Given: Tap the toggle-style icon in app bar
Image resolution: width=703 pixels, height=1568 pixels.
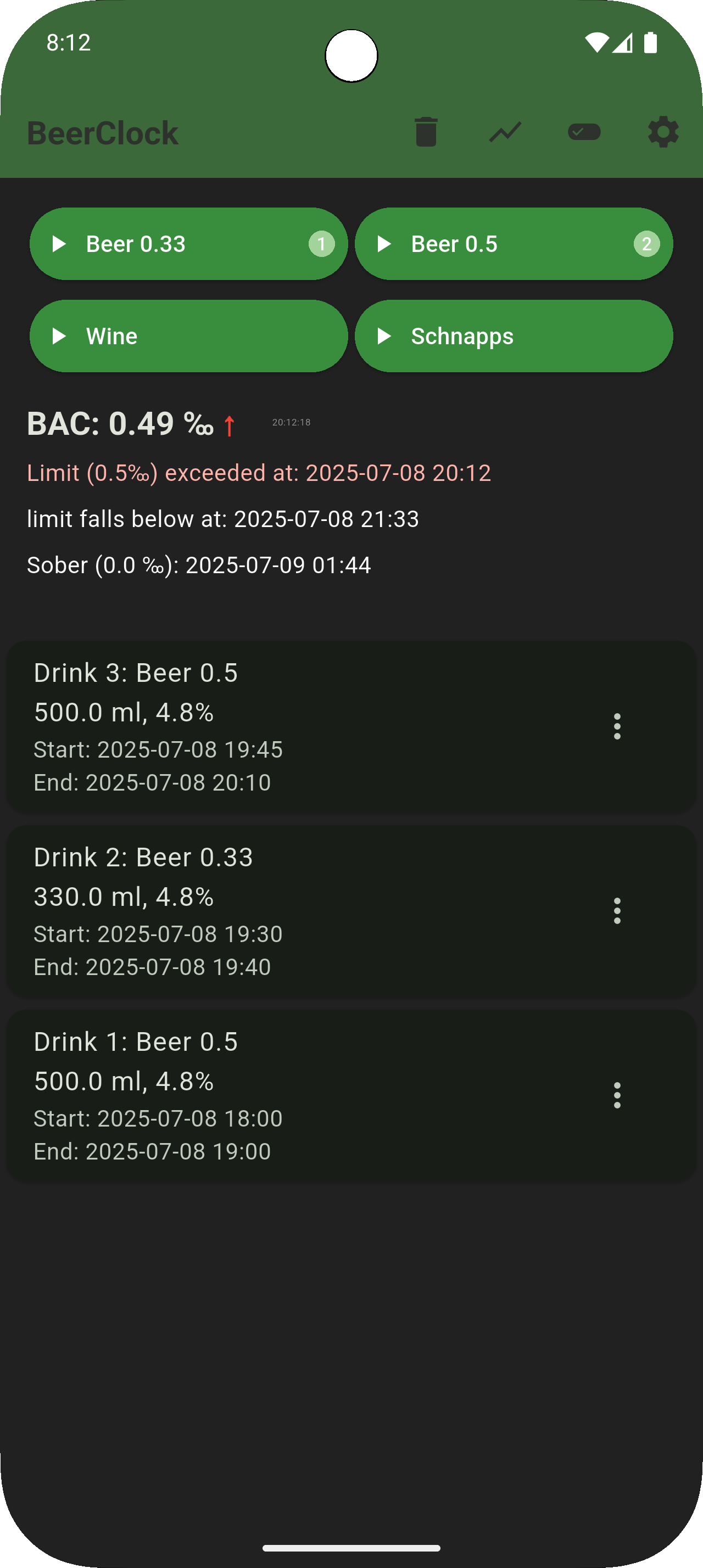Looking at the screenshot, I should point(584,132).
